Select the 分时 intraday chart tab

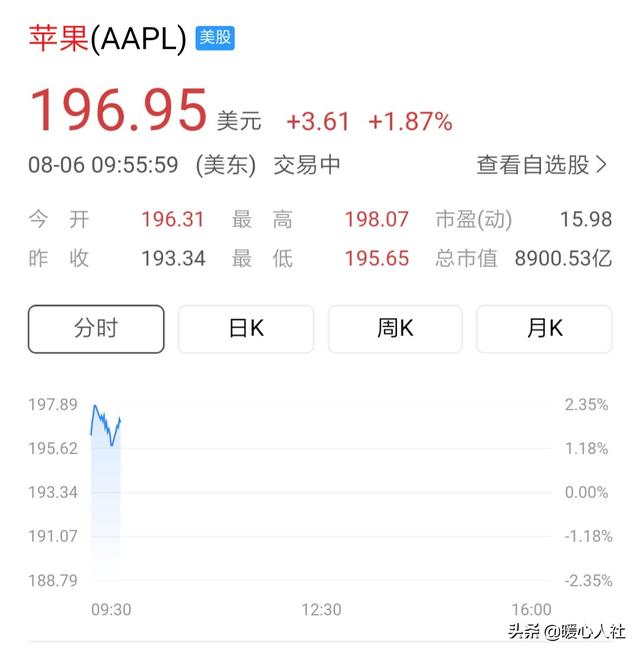pyautogui.click(x=96, y=329)
